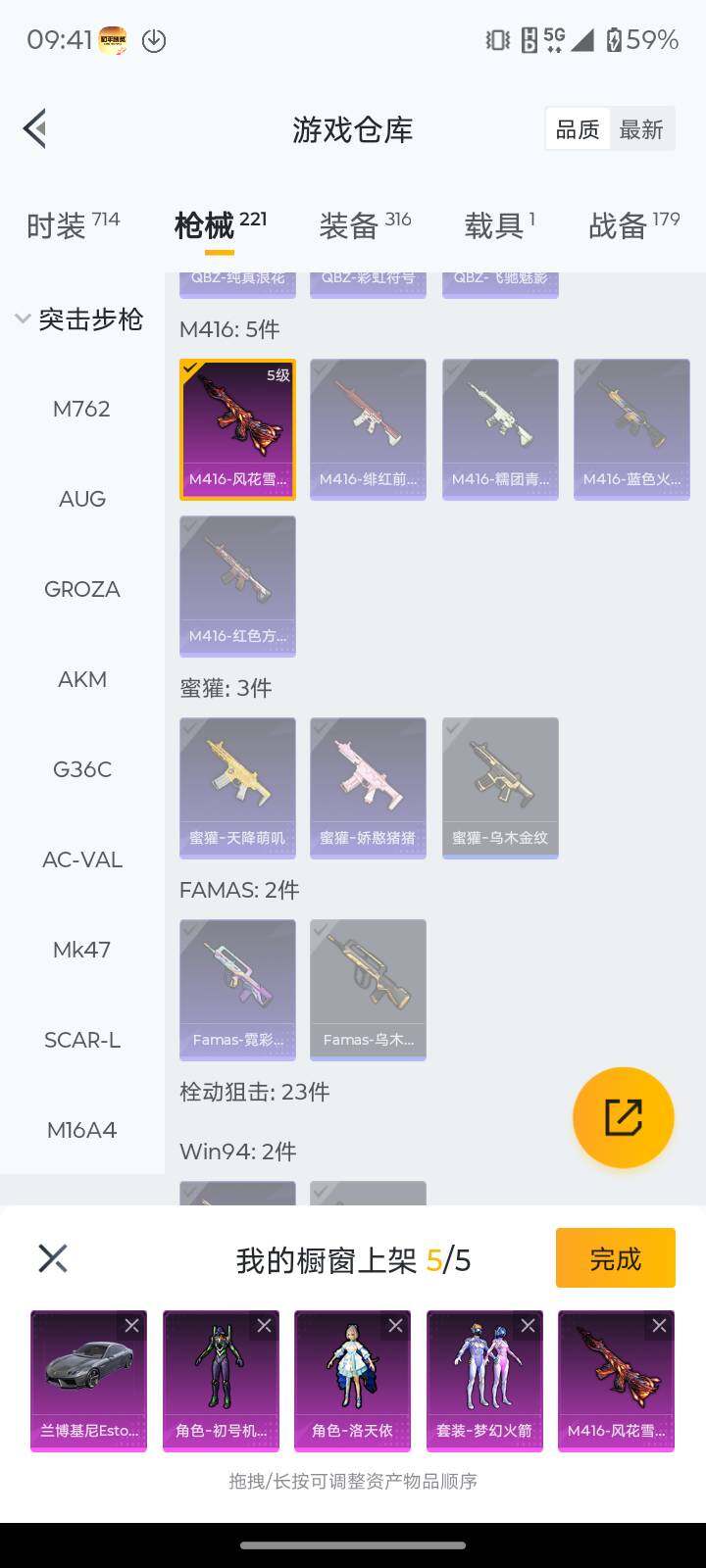Viewport: 706px width, 1568px height.
Task: Open the orange share floating action button
Action: [623, 1117]
